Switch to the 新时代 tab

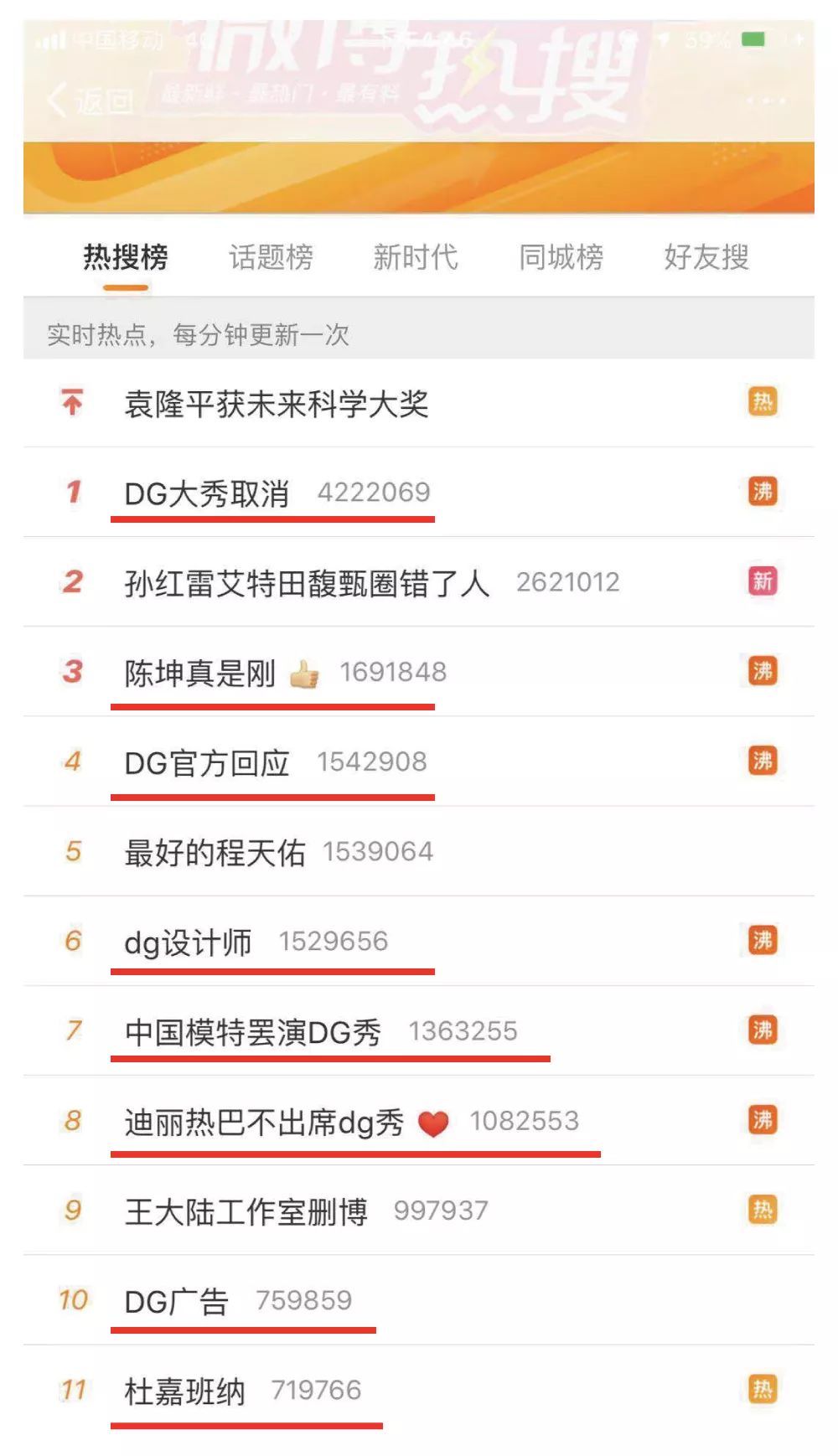tap(416, 257)
